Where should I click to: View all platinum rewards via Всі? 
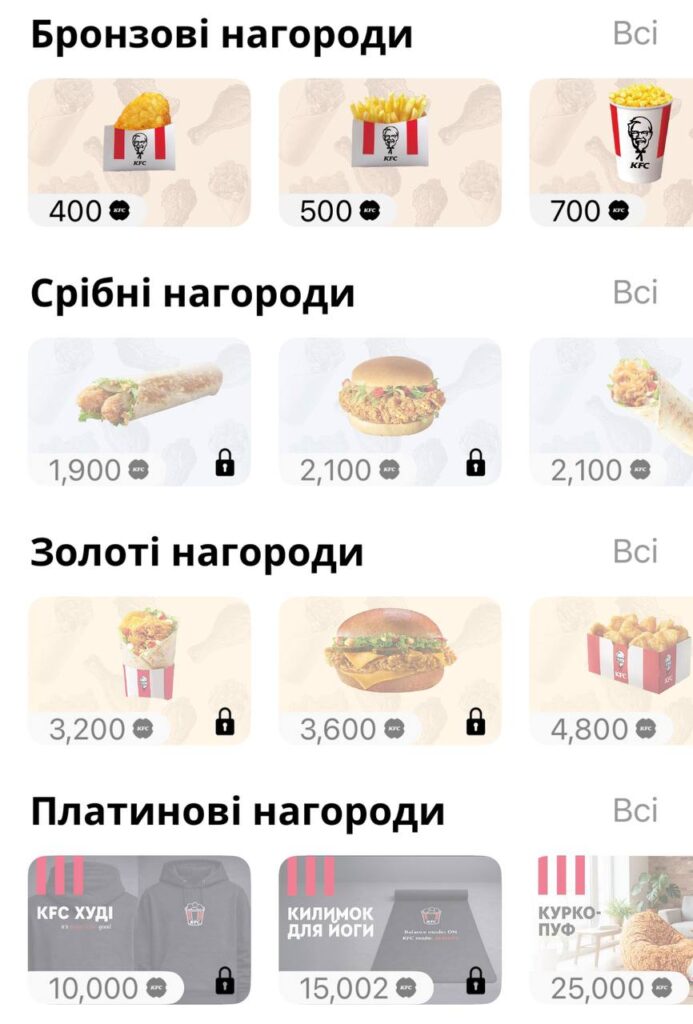click(635, 810)
